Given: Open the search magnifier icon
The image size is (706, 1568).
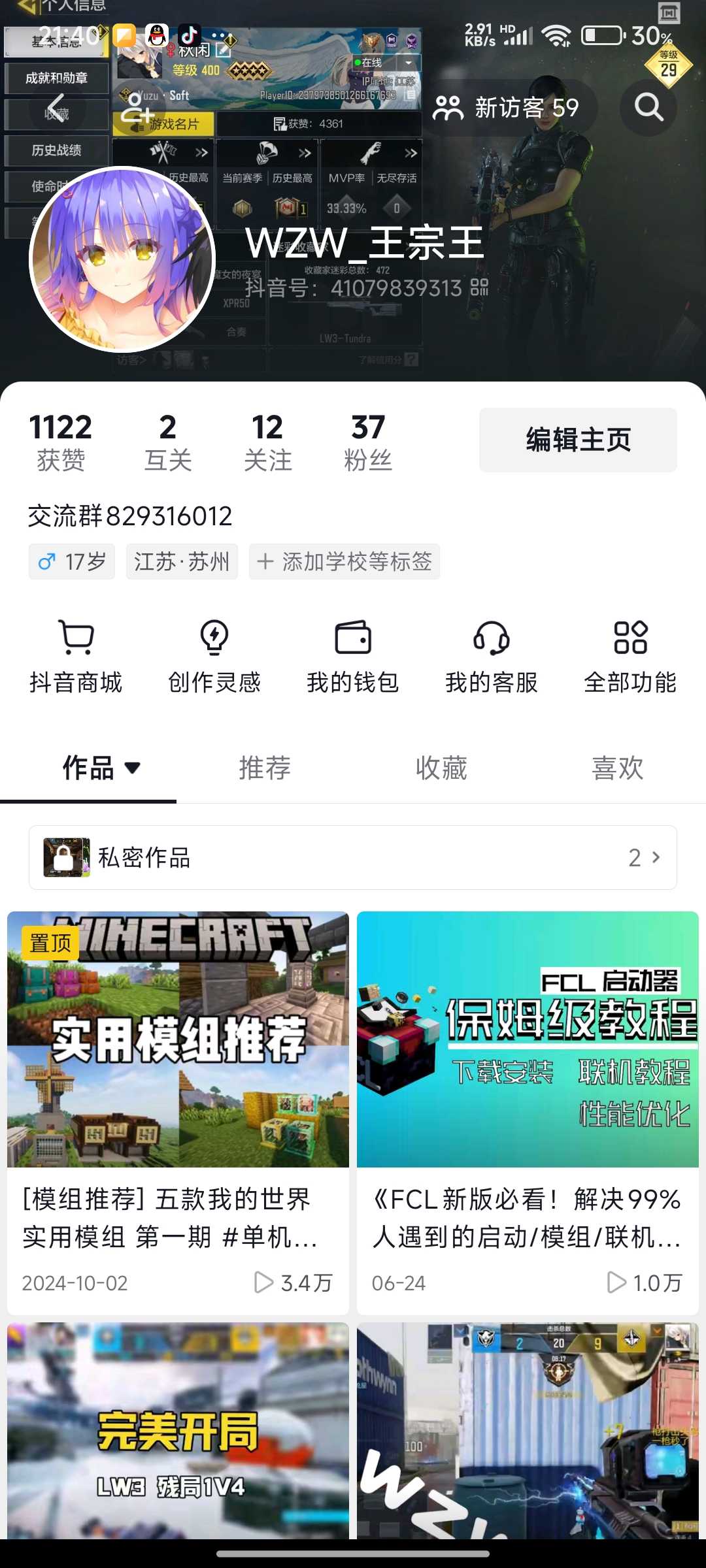Looking at the screenshot, I should (x=648, y=107).
